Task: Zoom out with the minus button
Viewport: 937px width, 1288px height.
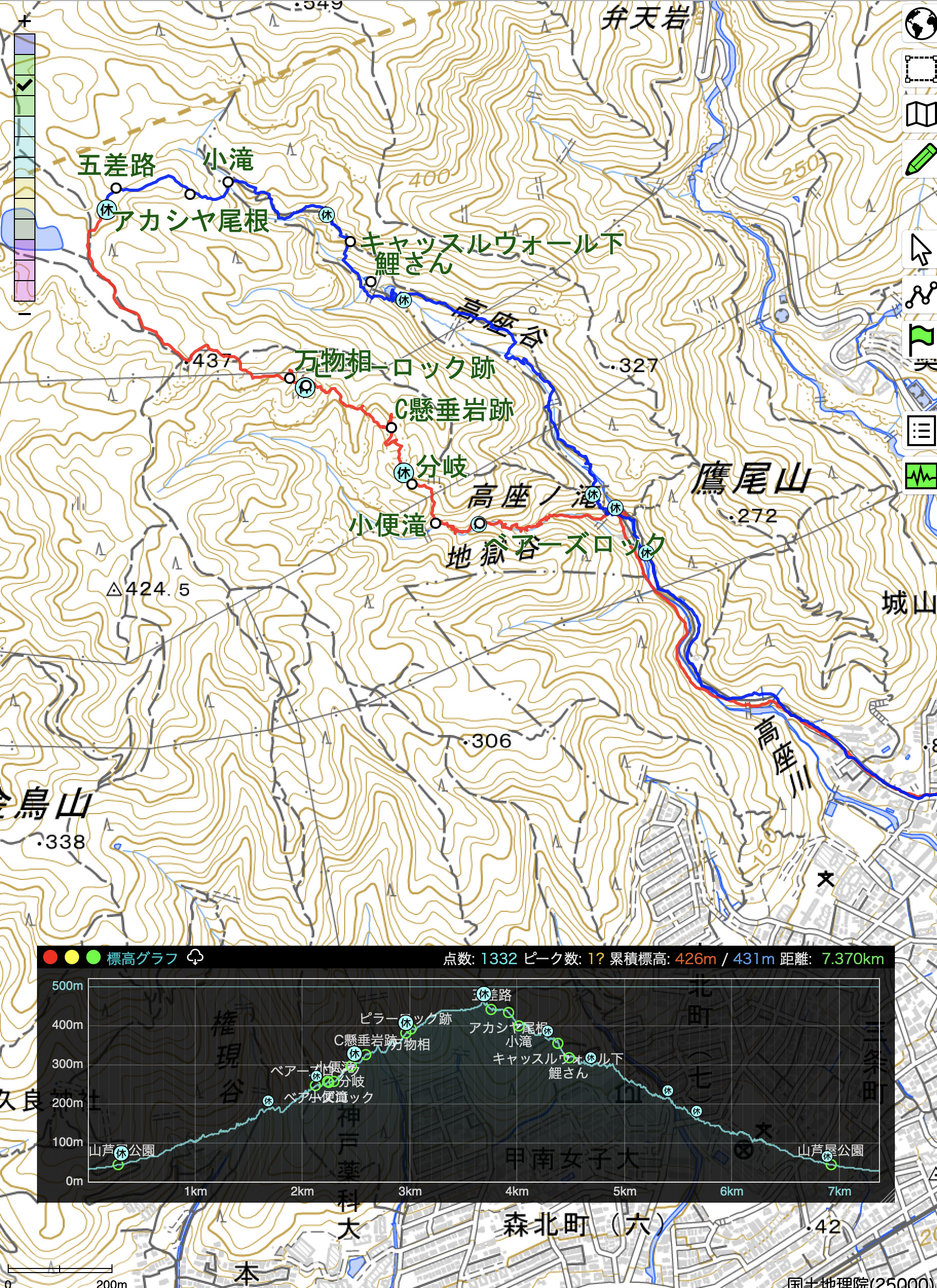Action: pos(25,313)
